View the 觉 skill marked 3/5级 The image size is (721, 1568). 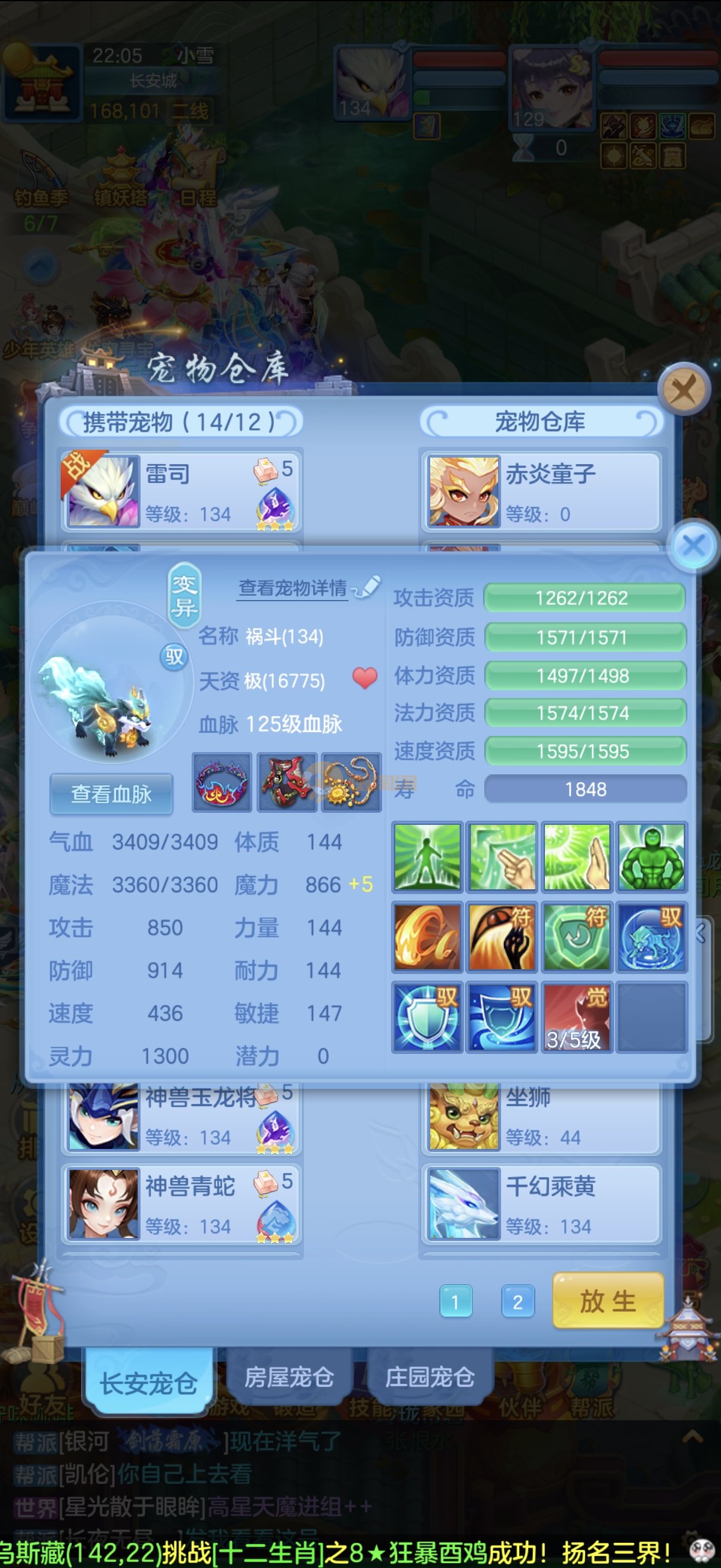point(576,1017)
